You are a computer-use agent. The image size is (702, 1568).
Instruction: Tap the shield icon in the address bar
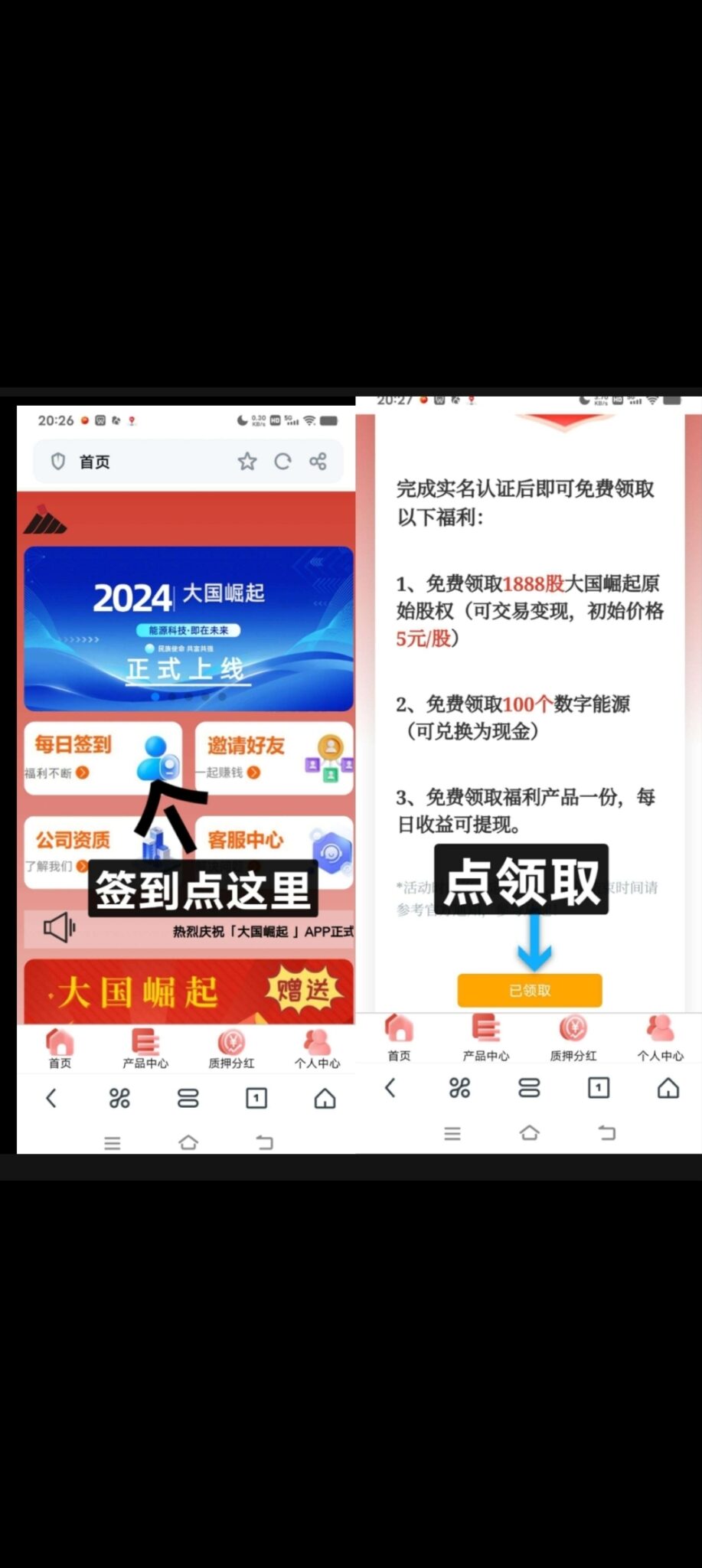(60, 462)
